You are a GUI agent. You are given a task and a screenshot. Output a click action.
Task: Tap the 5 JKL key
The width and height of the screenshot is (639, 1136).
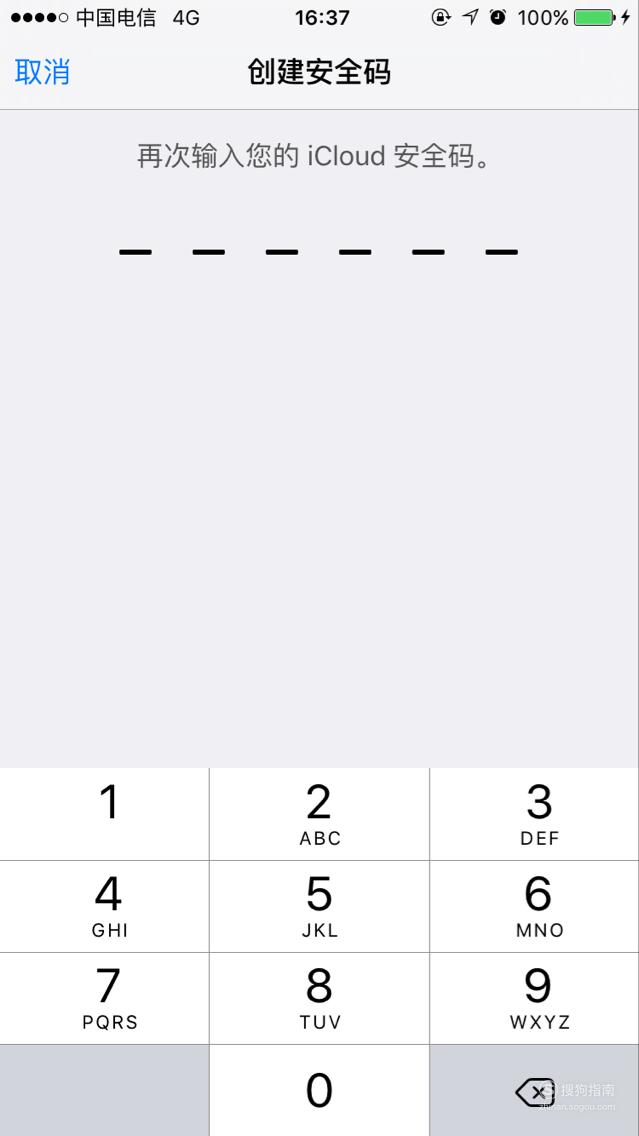320,906
